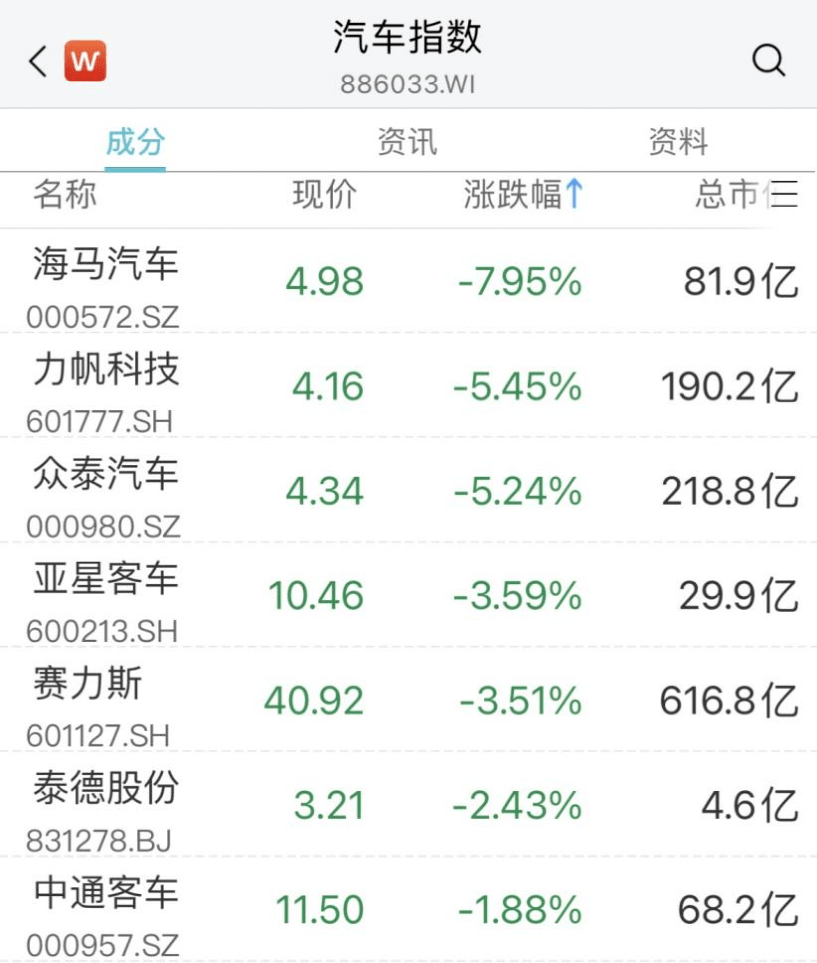Viewport: 817px width, 963px height.
Task: Switch to the 资料 tab
Action: tap(678, 142)
